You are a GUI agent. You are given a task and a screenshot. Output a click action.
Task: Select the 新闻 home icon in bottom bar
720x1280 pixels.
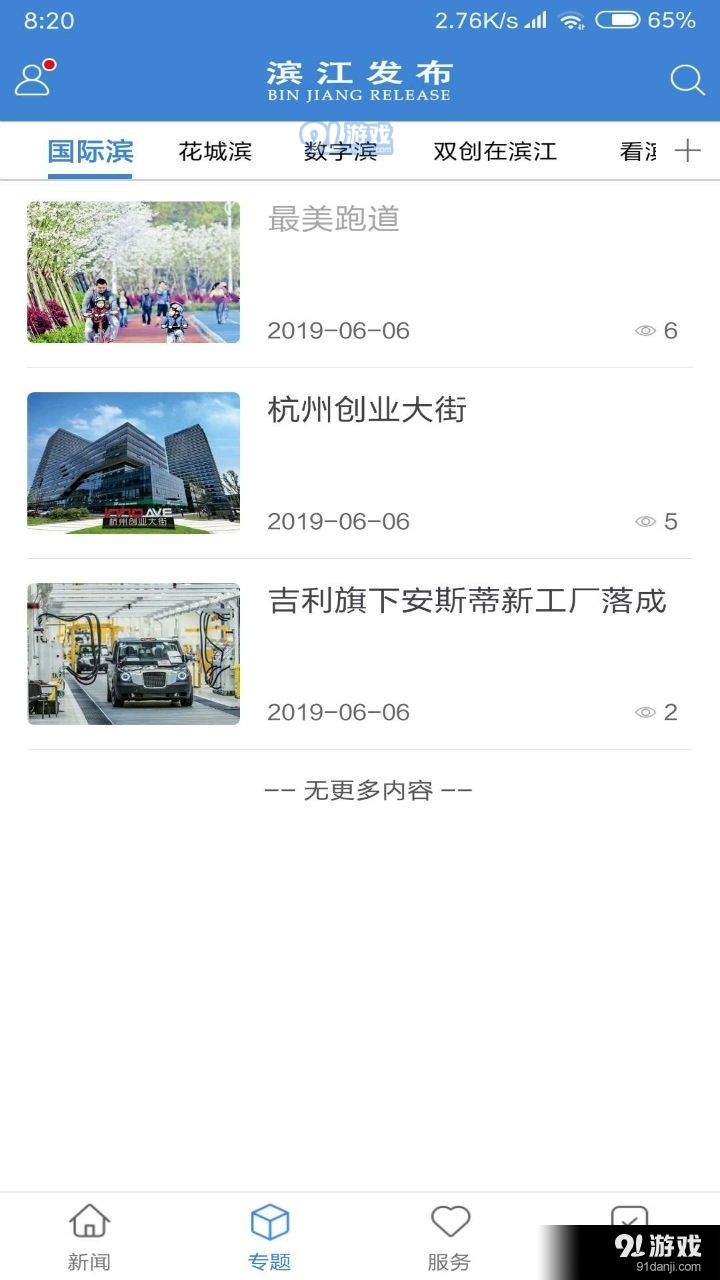pyautogui.click(x=90, y=1232)
